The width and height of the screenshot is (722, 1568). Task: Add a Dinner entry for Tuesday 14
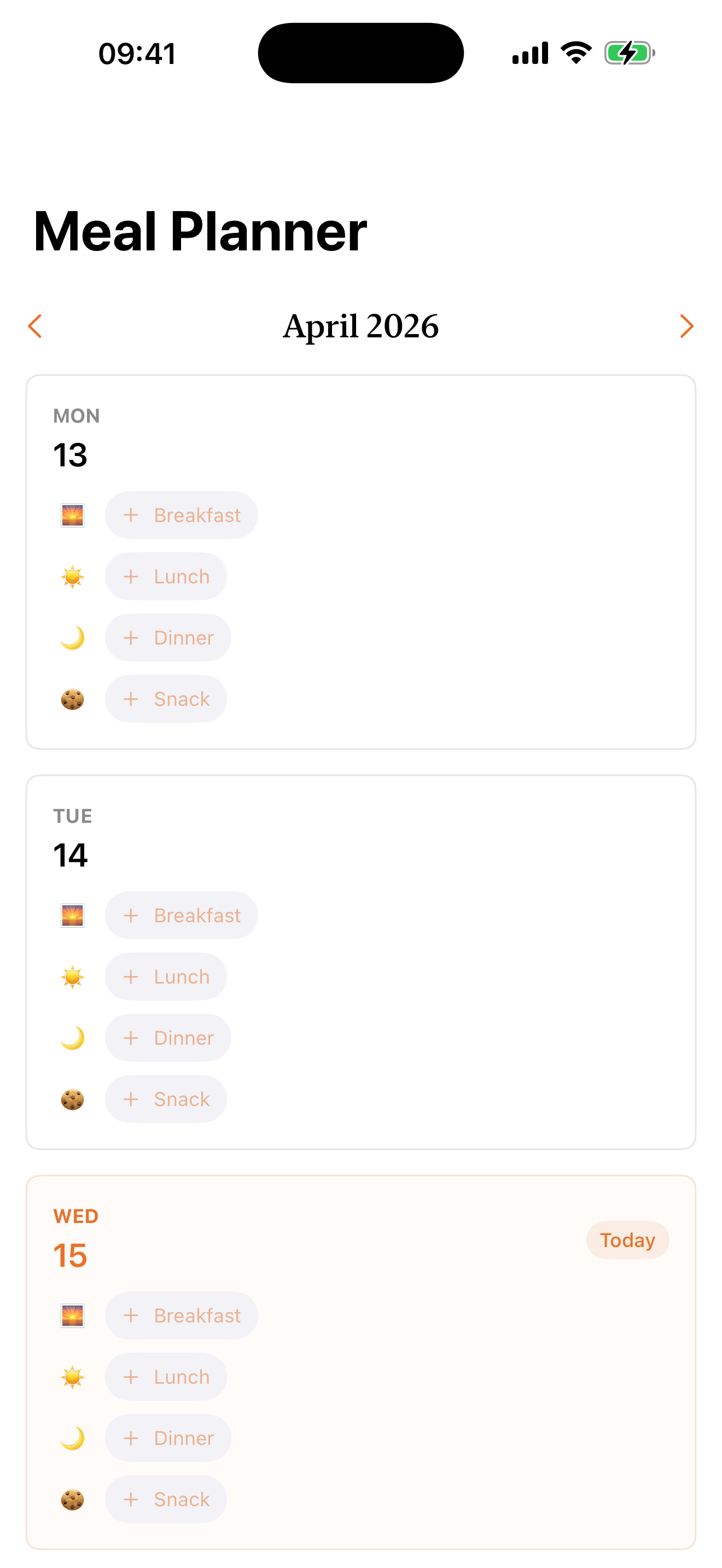(167, 1038)
